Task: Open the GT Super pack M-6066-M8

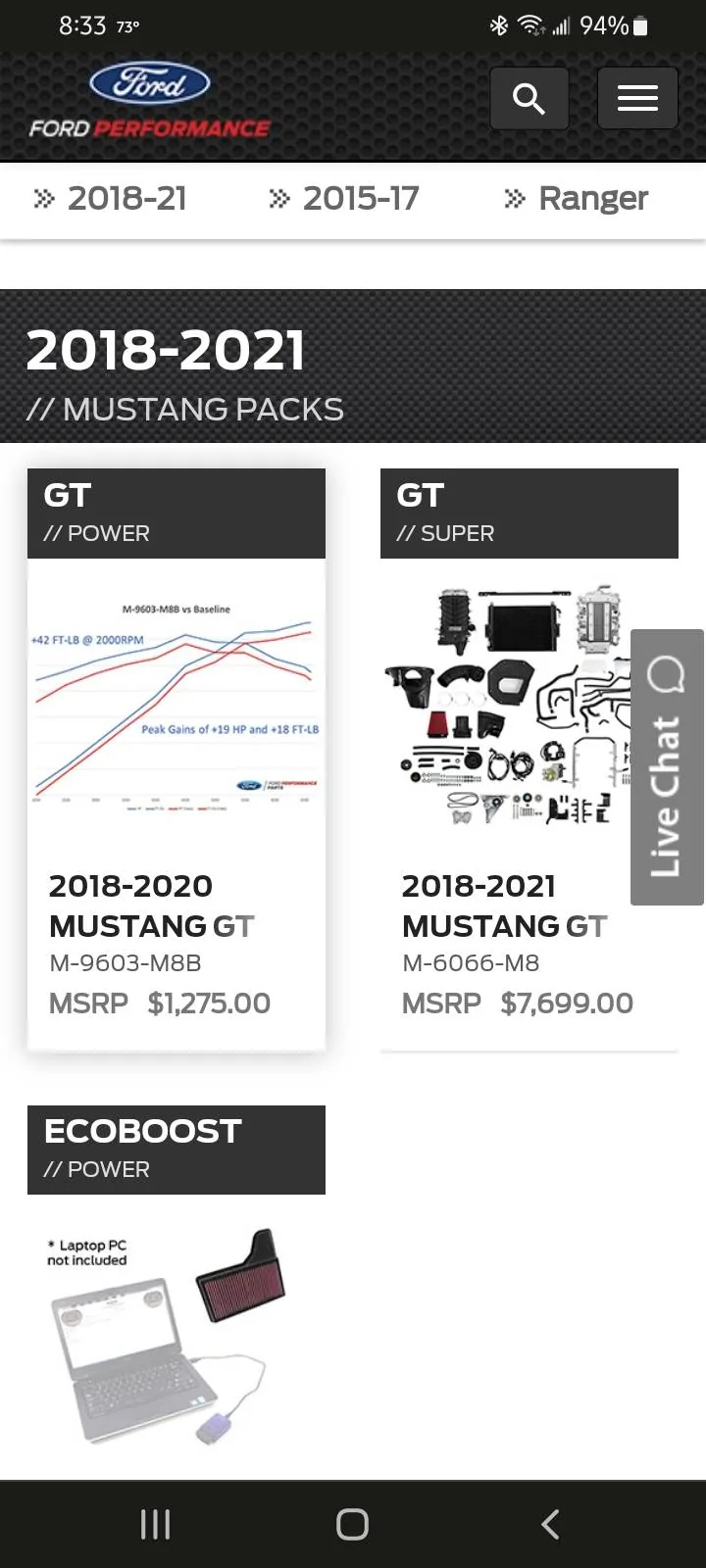Action: [x=529, y=759]
